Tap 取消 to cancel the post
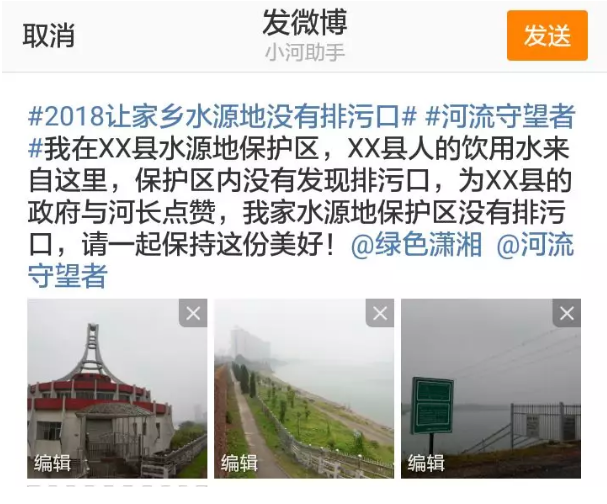607x504 pixels. pos(49,35)
